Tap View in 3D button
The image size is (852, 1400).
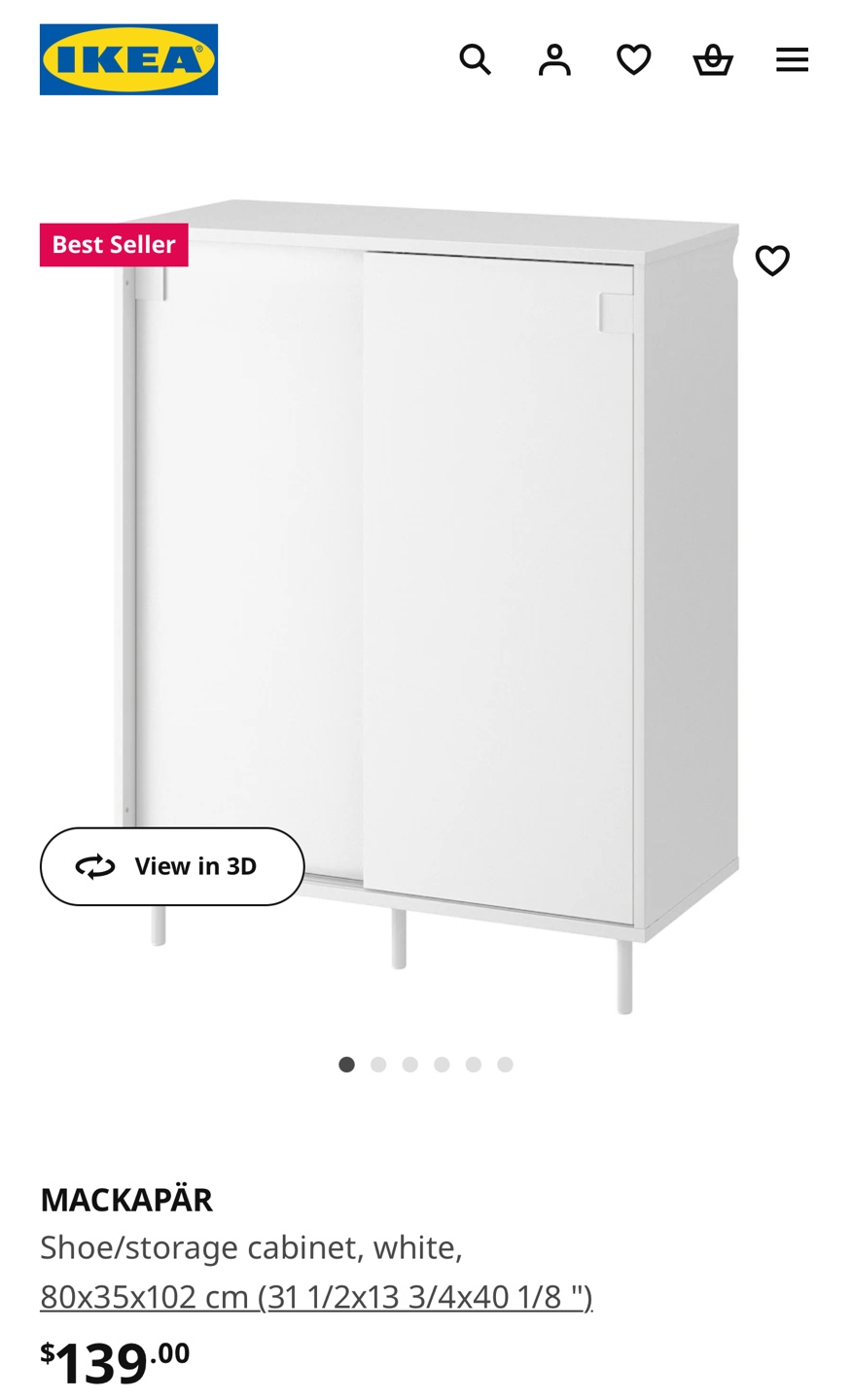click(x=172, y=866)
